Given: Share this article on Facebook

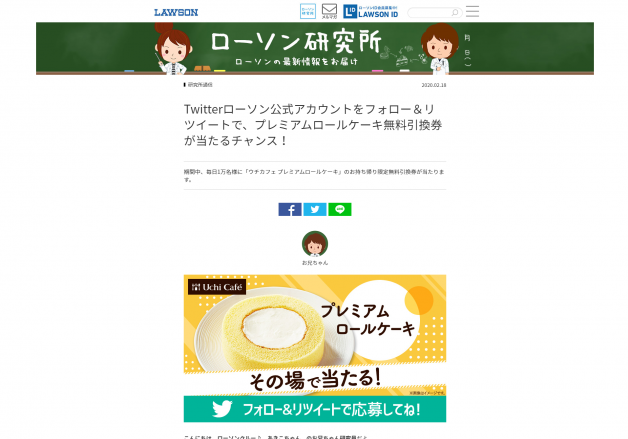Looking at the screenshot, I should pyautogui.click(x=289, y=209).
